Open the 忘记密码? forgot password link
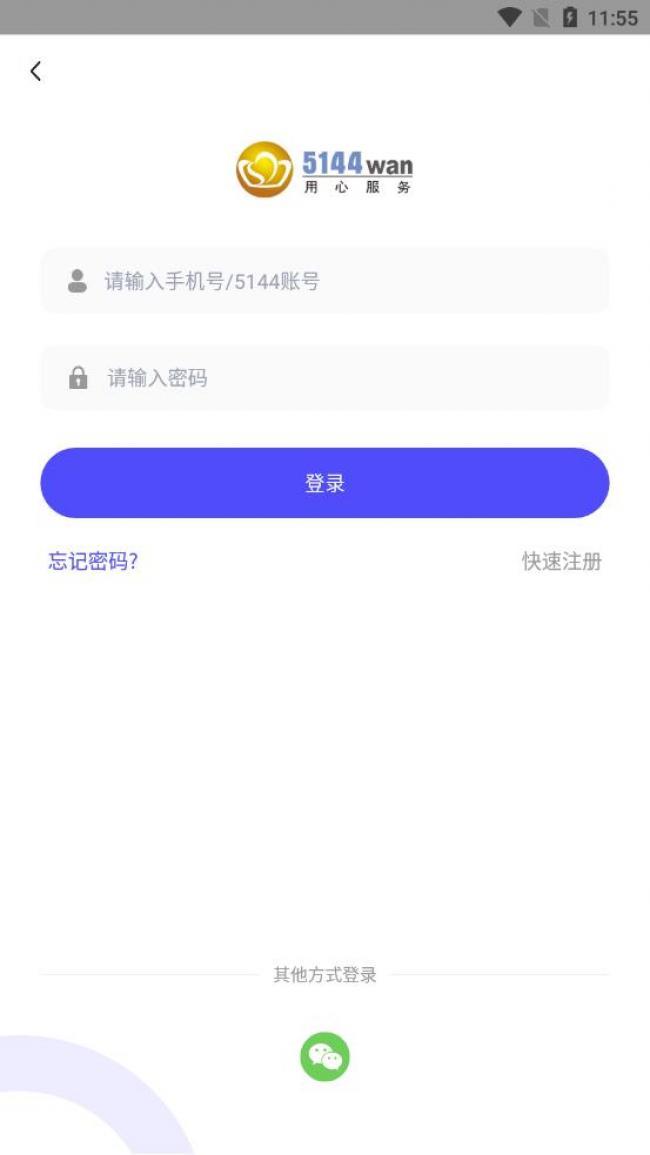Image resolution: width=650 pixels, height=1155 pixels. (x=93, y=561)
